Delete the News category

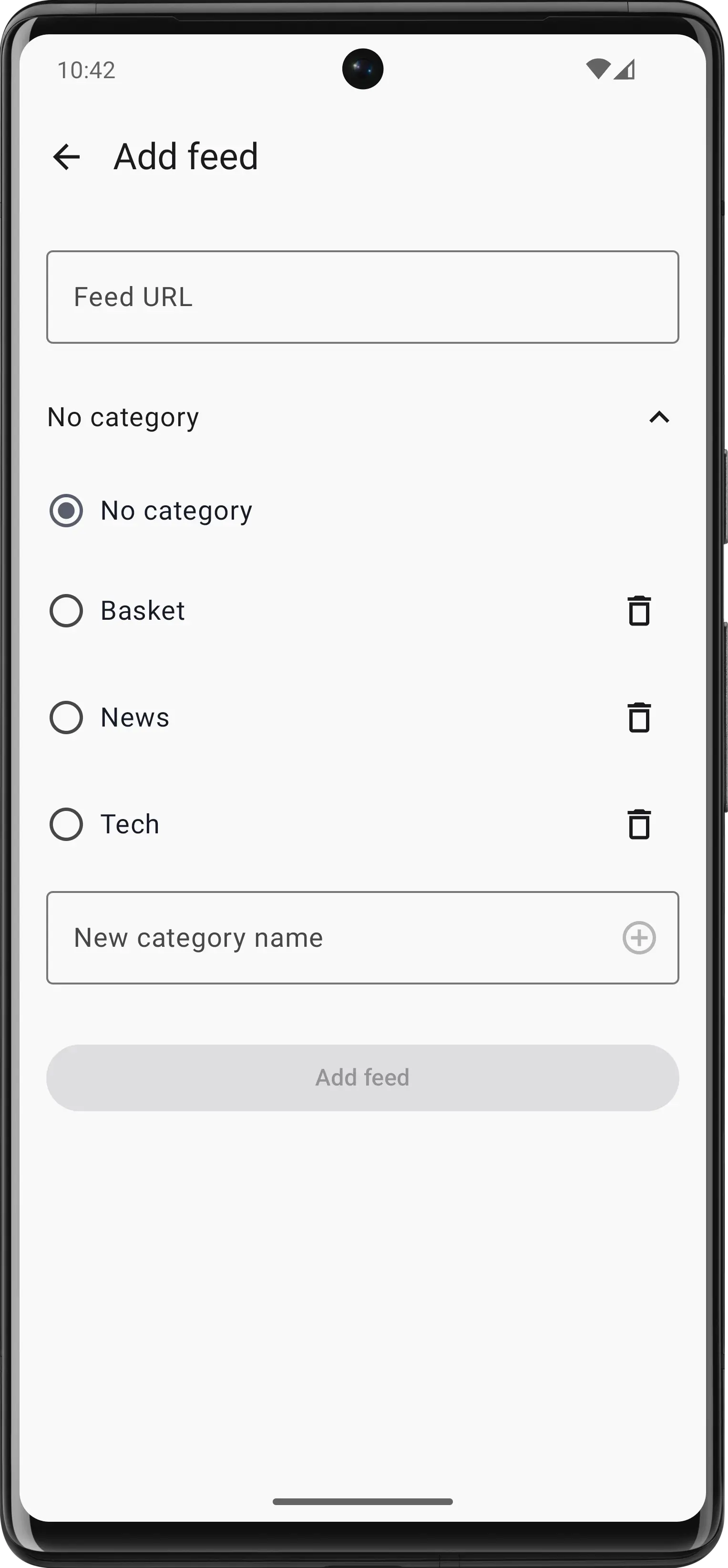coord(639,717)
